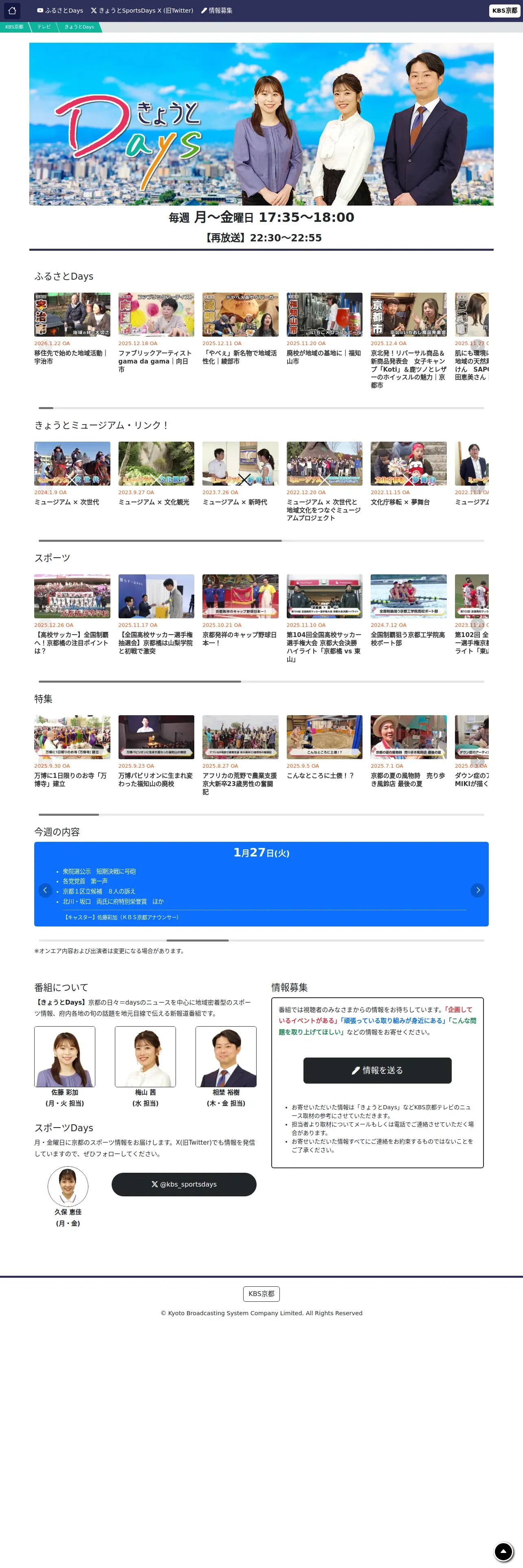The width and height of the screenshot is (523, 1568).
Task: Open ファブリックアーティスト gama da gama card
Action: 156,332
